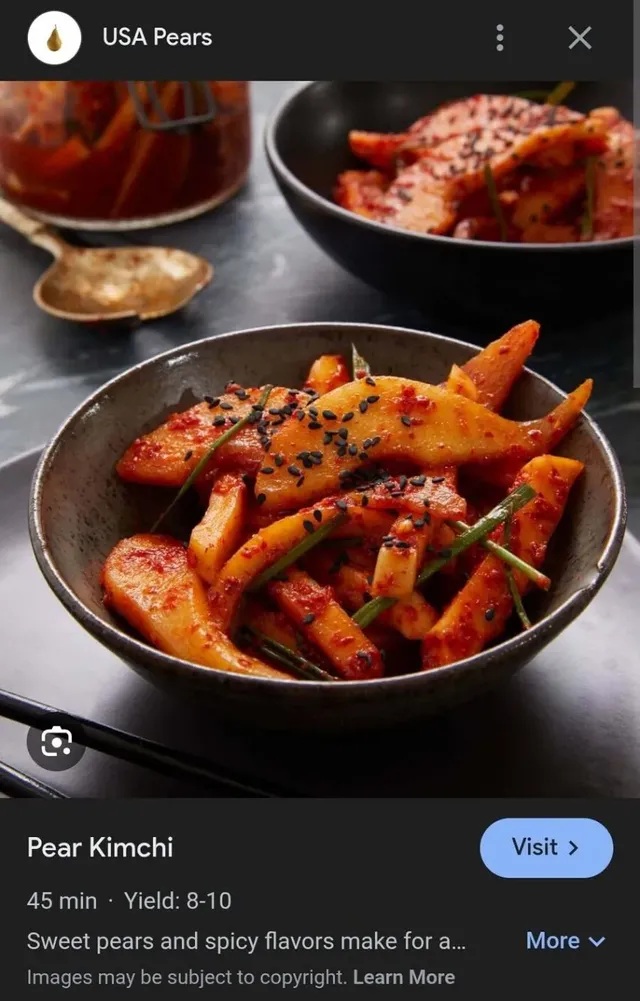640x1001 pixels.
Task: Open the Learn More copyright link
Action: (x=403, y=977)
